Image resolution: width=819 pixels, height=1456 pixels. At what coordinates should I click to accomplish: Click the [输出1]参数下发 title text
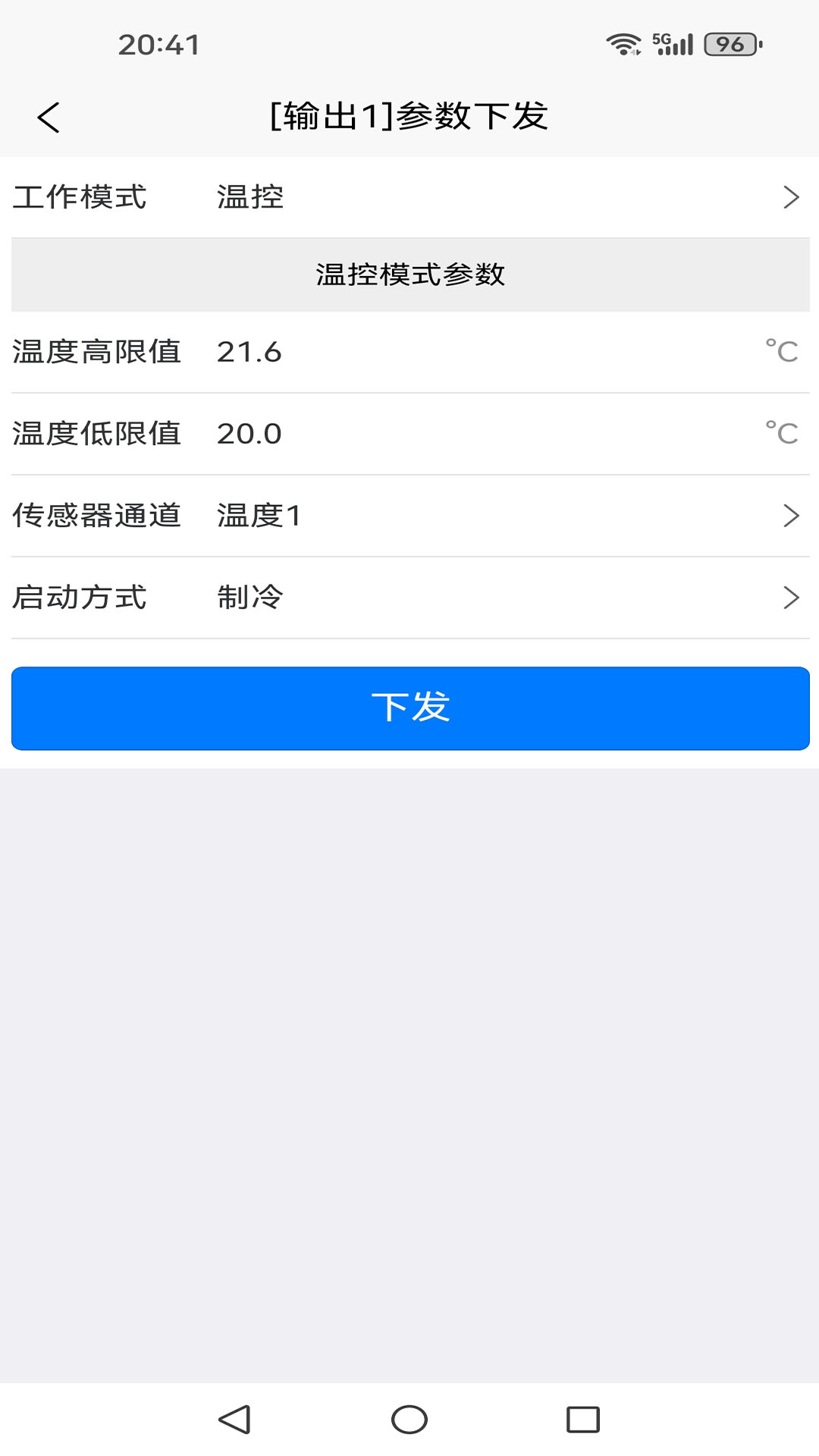tap(409, 115)
